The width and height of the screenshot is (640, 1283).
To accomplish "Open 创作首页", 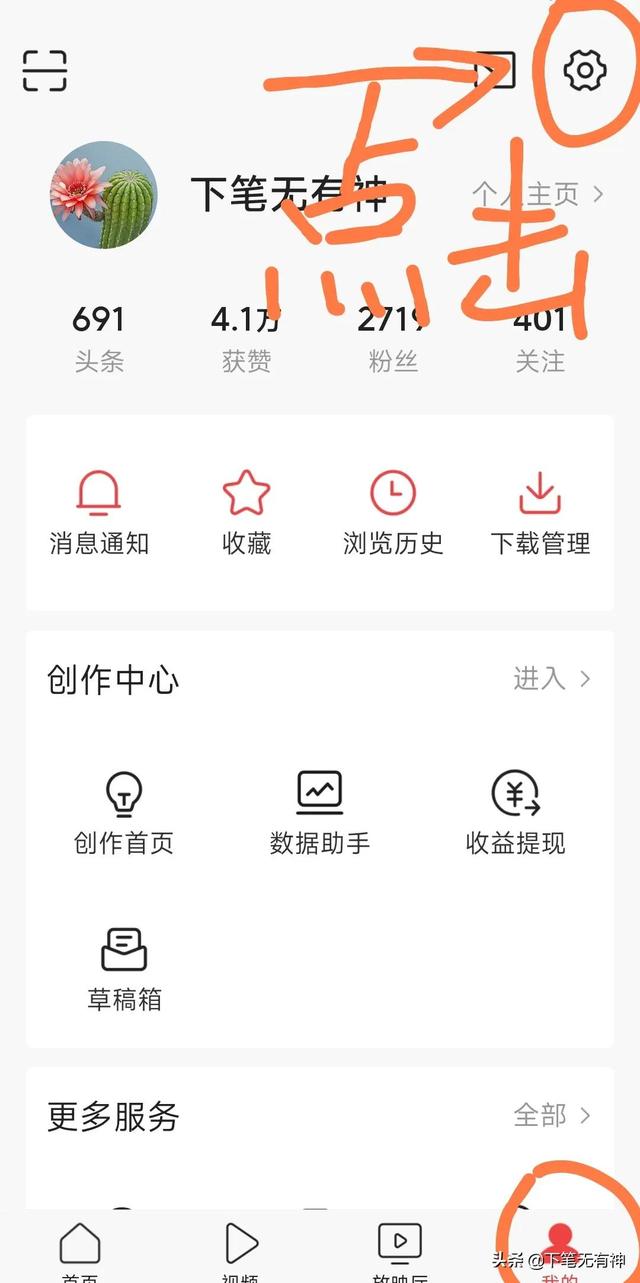I will (x=124, y=812).
